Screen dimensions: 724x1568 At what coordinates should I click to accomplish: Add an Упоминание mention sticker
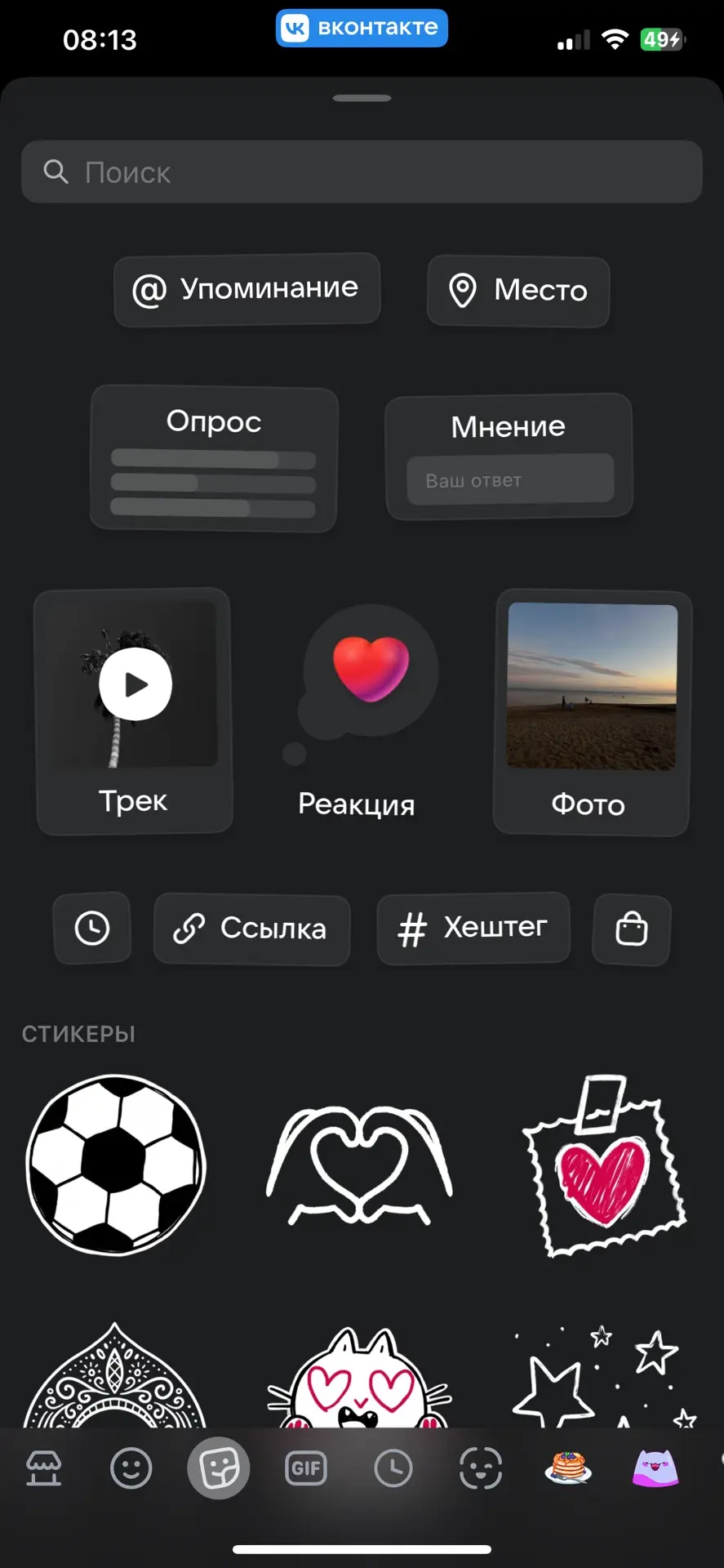coord(247,289)
